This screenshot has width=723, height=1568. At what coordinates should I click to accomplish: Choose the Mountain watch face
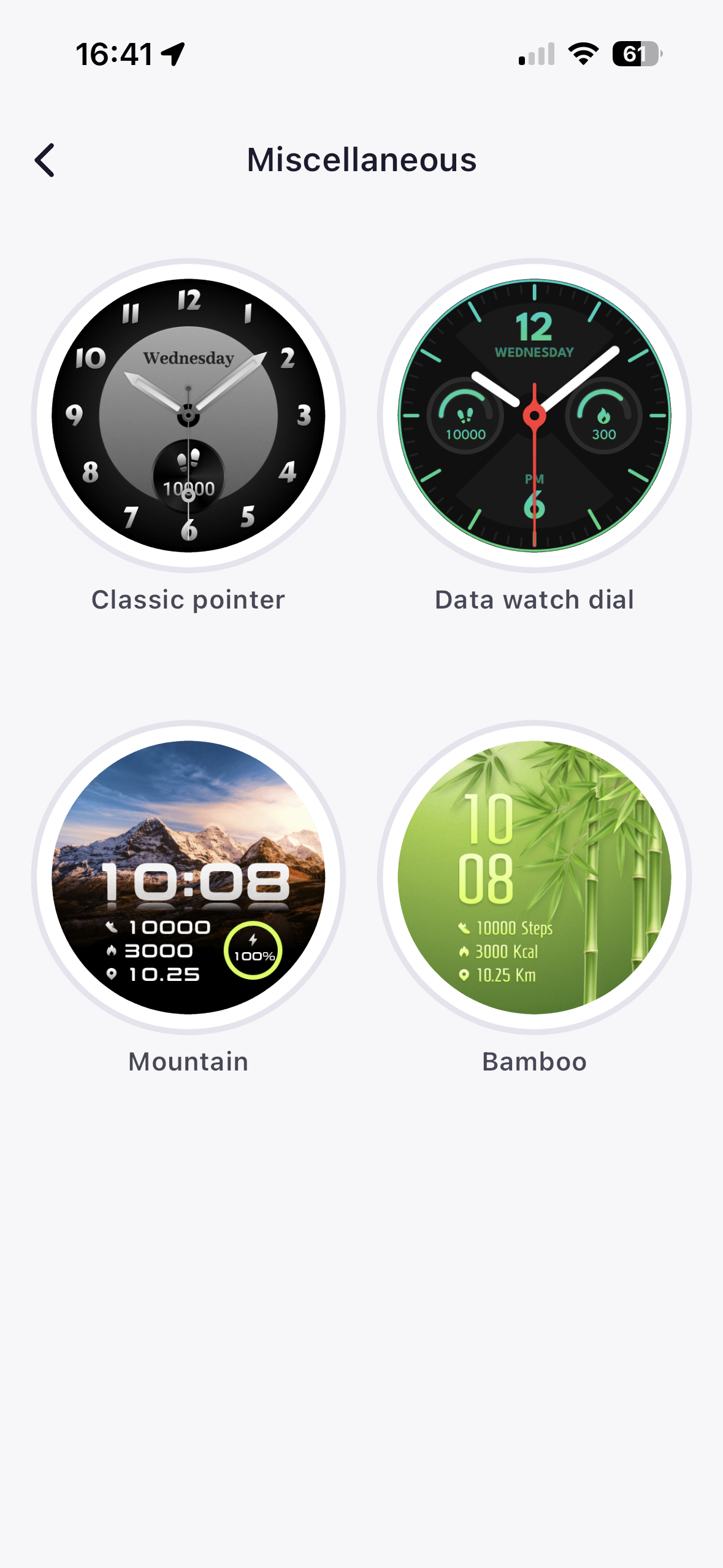188,877
